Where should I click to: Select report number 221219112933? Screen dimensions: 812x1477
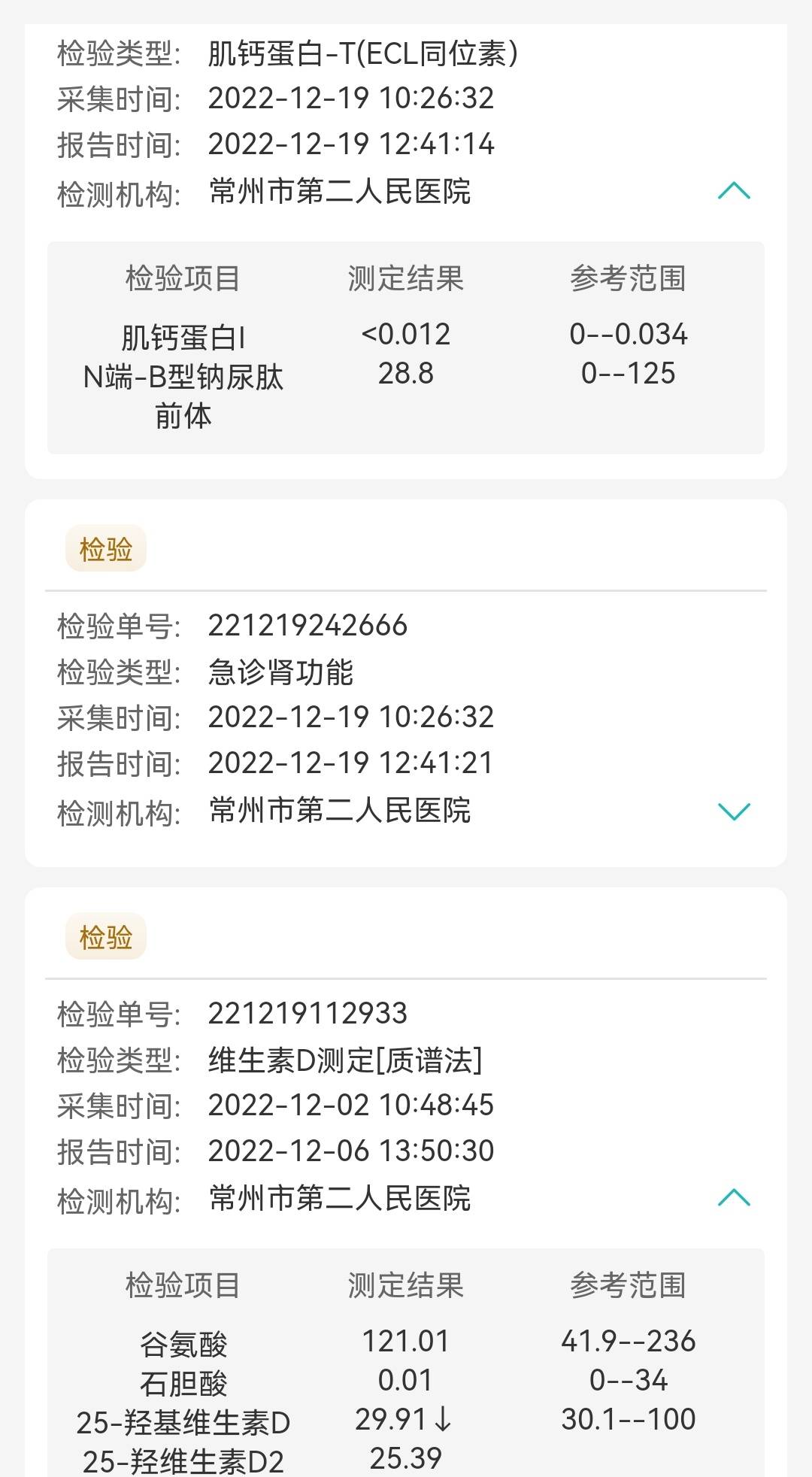coord(308,1012)
